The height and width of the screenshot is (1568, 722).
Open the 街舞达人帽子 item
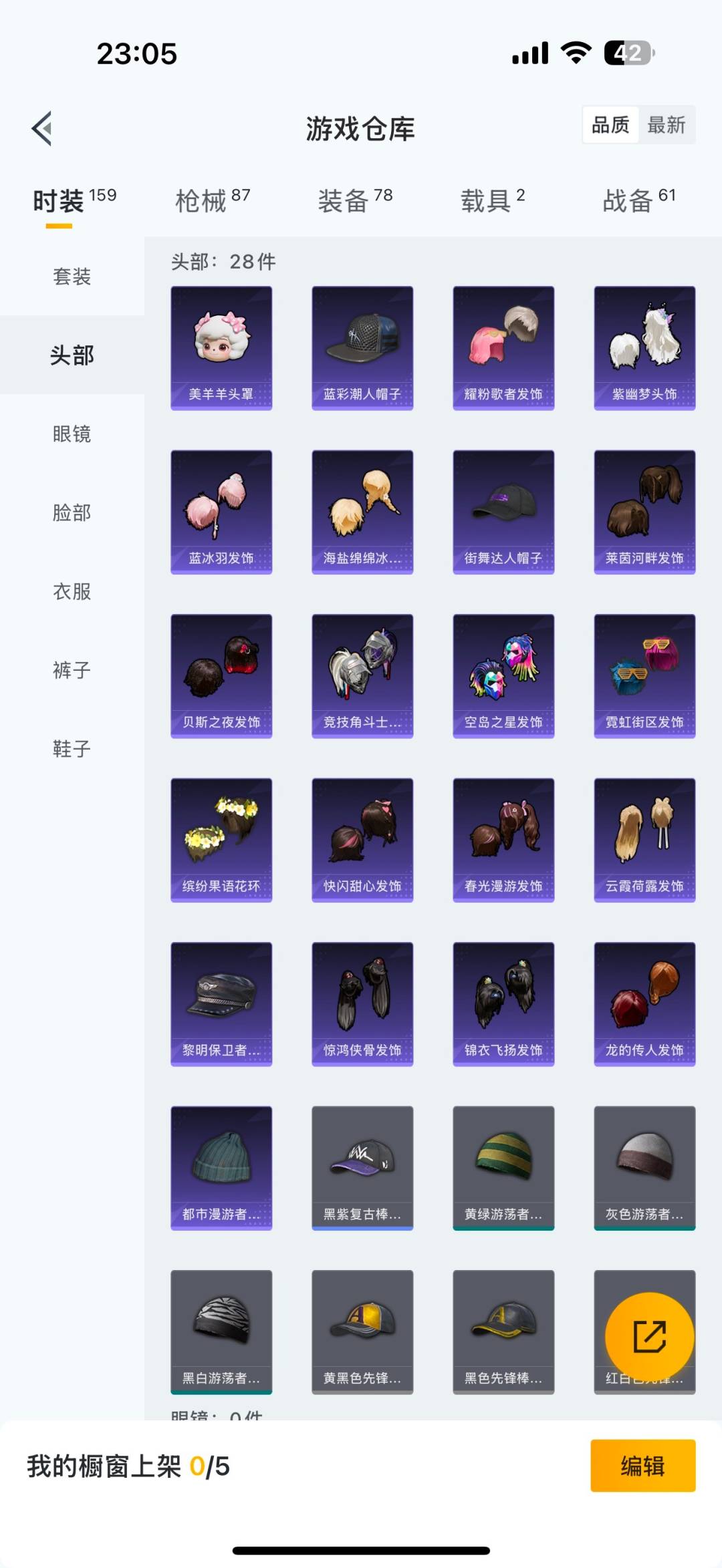(503, 510)
